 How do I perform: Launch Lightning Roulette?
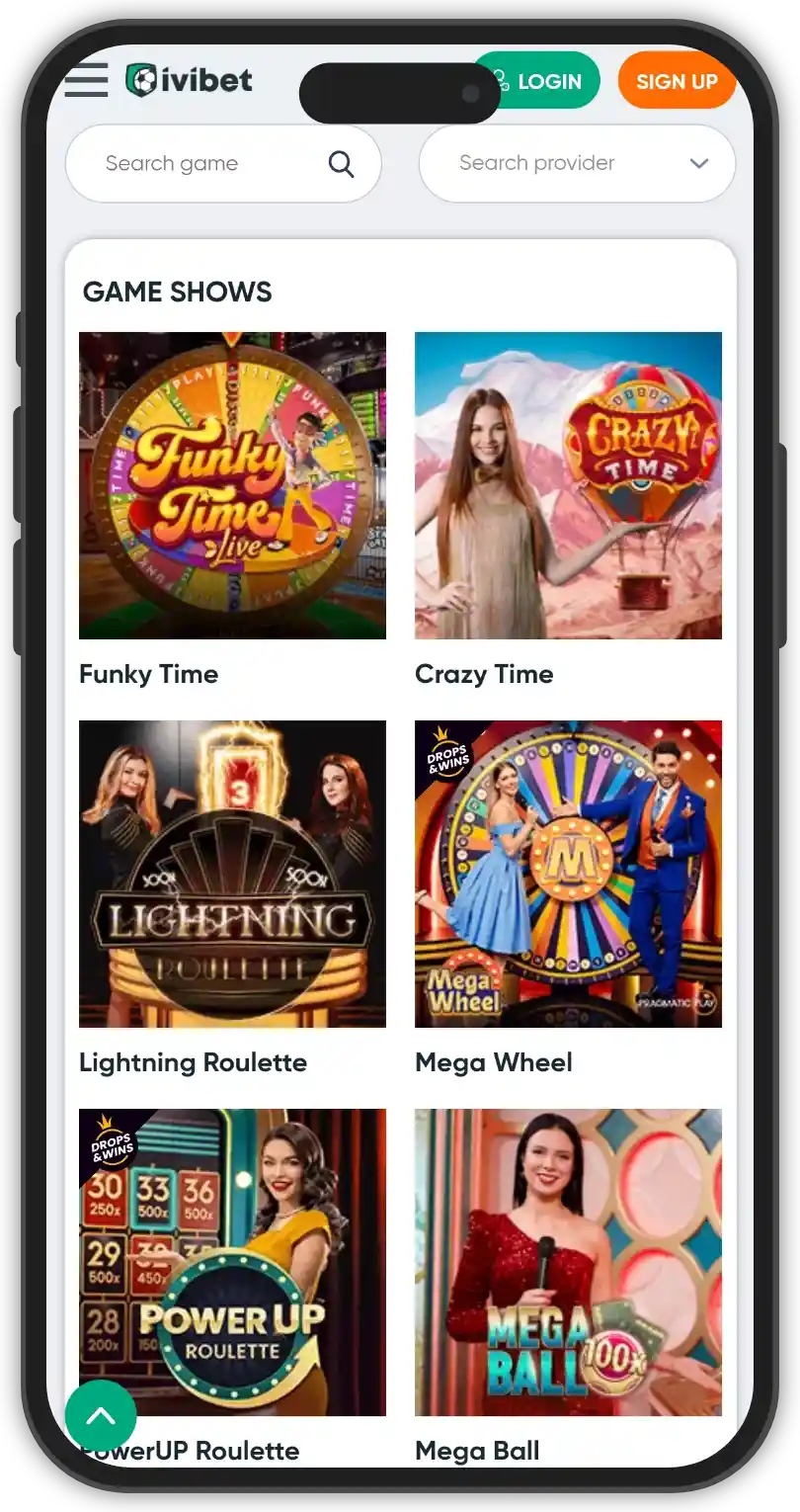click(232, 874)
